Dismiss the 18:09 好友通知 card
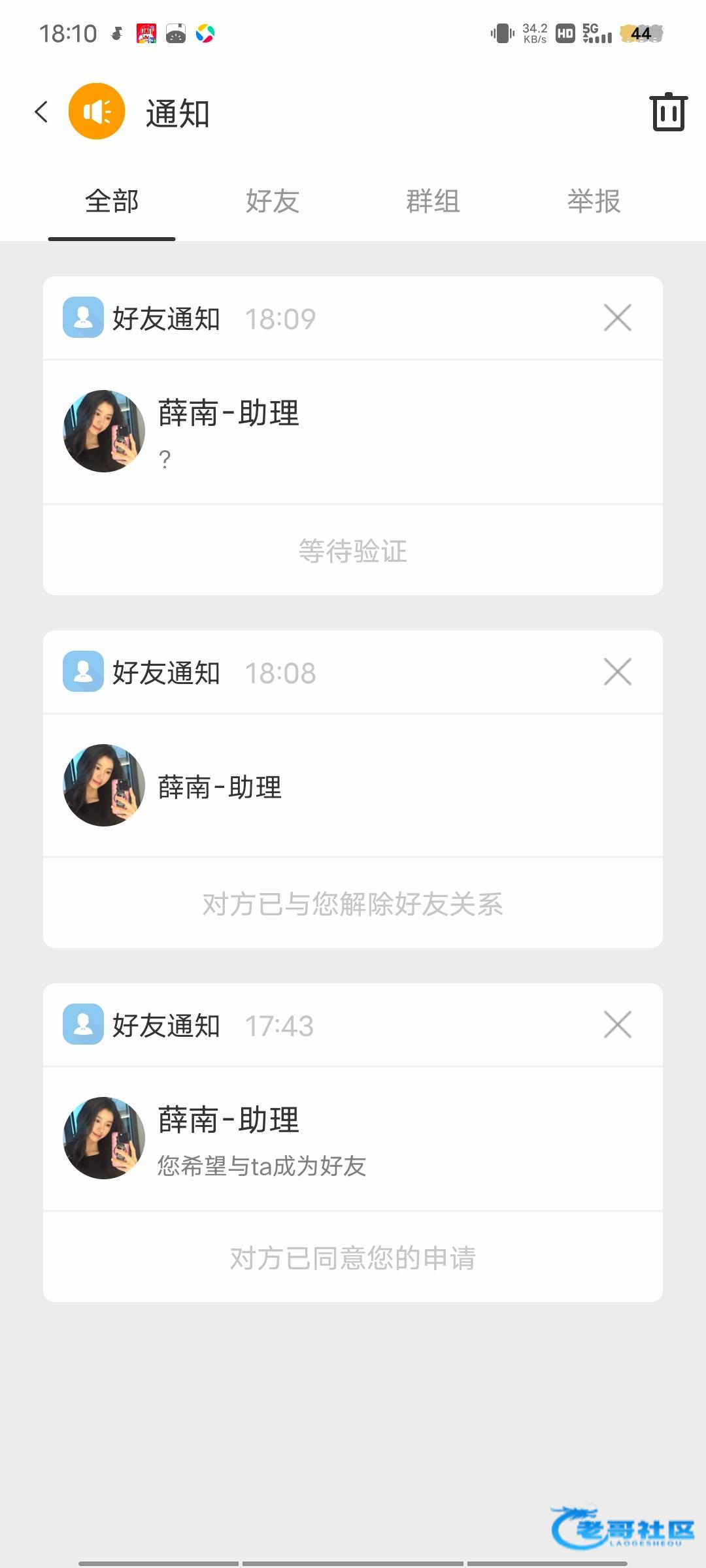 [617, 318]
